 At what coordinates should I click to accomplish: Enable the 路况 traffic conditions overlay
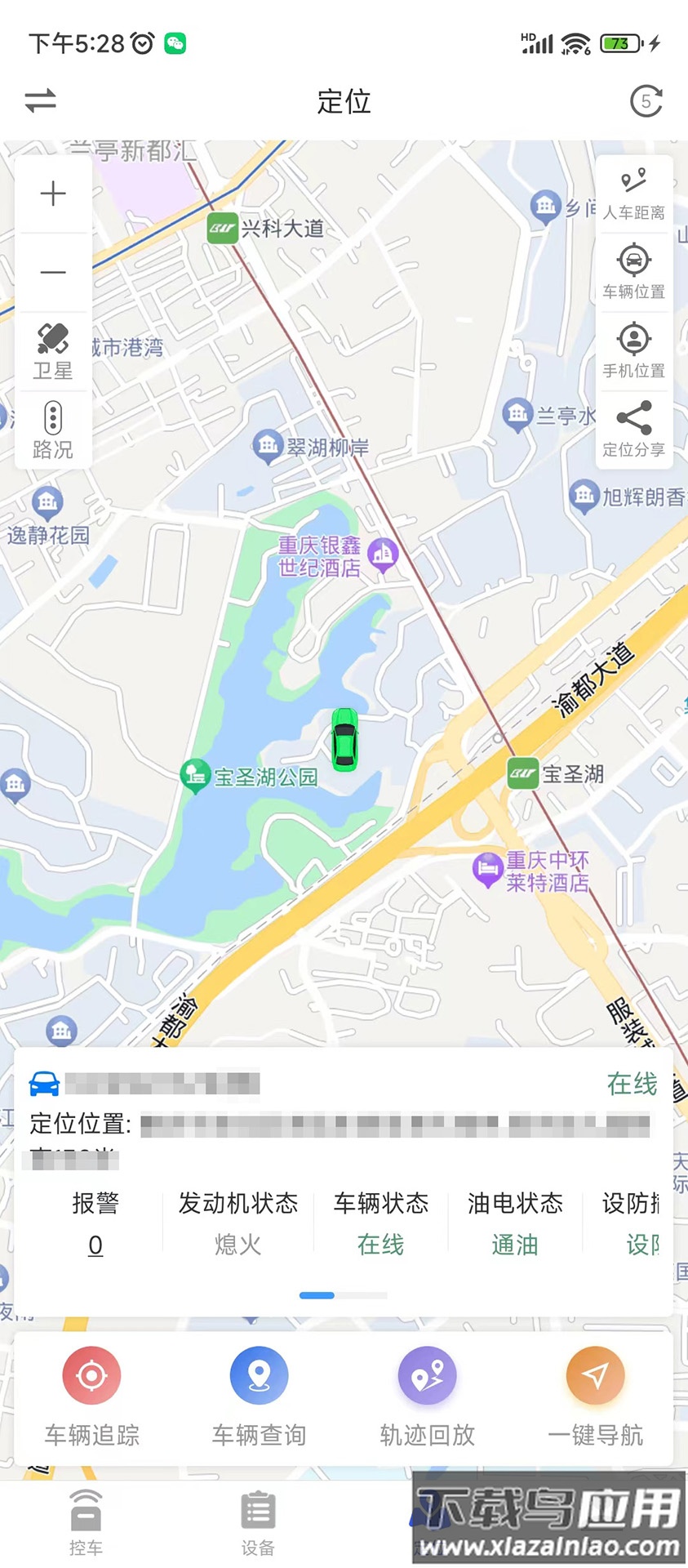click(x=52, y=430)
